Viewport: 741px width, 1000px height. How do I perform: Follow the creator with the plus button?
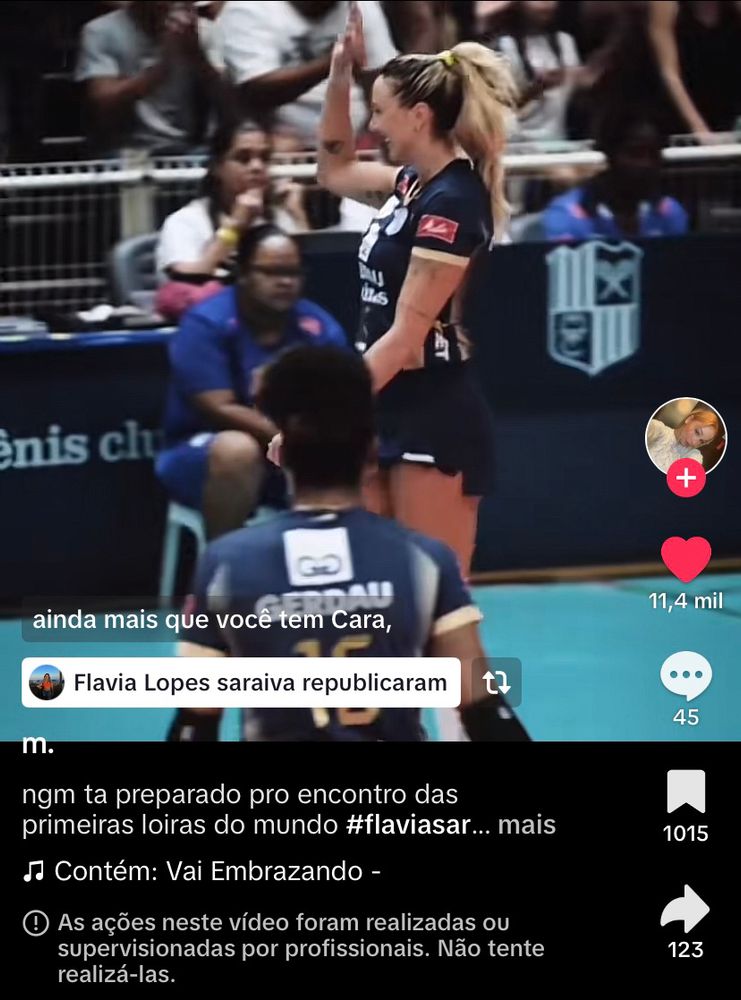686,478
